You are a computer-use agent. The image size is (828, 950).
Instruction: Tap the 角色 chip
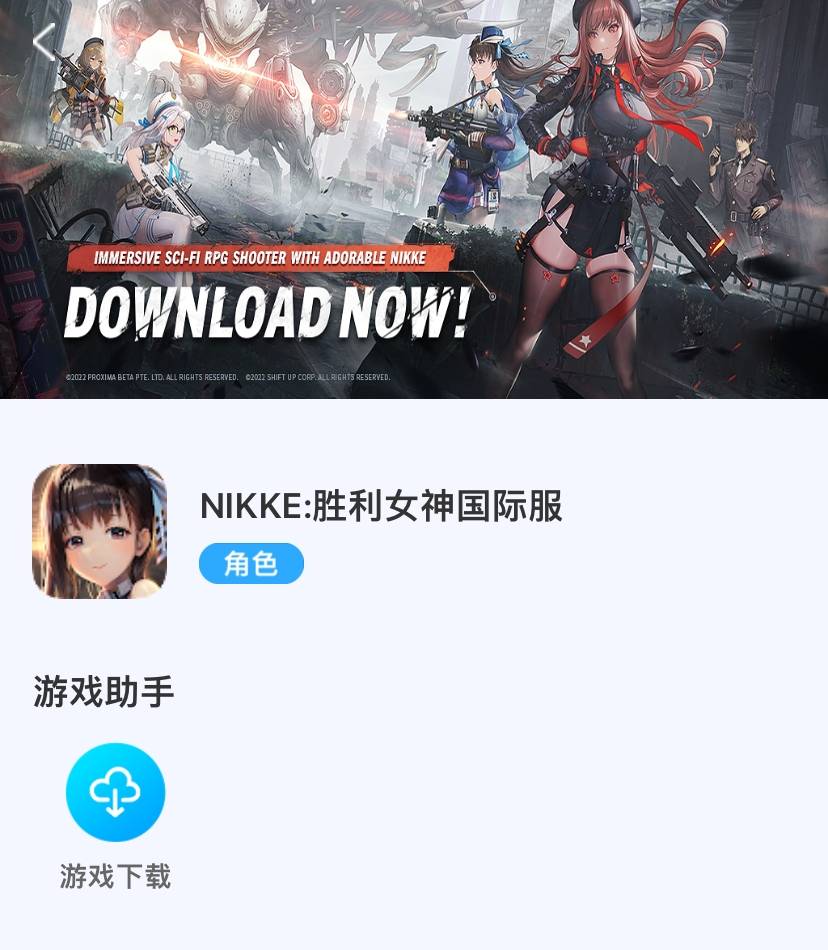click(x=251, y=564)
